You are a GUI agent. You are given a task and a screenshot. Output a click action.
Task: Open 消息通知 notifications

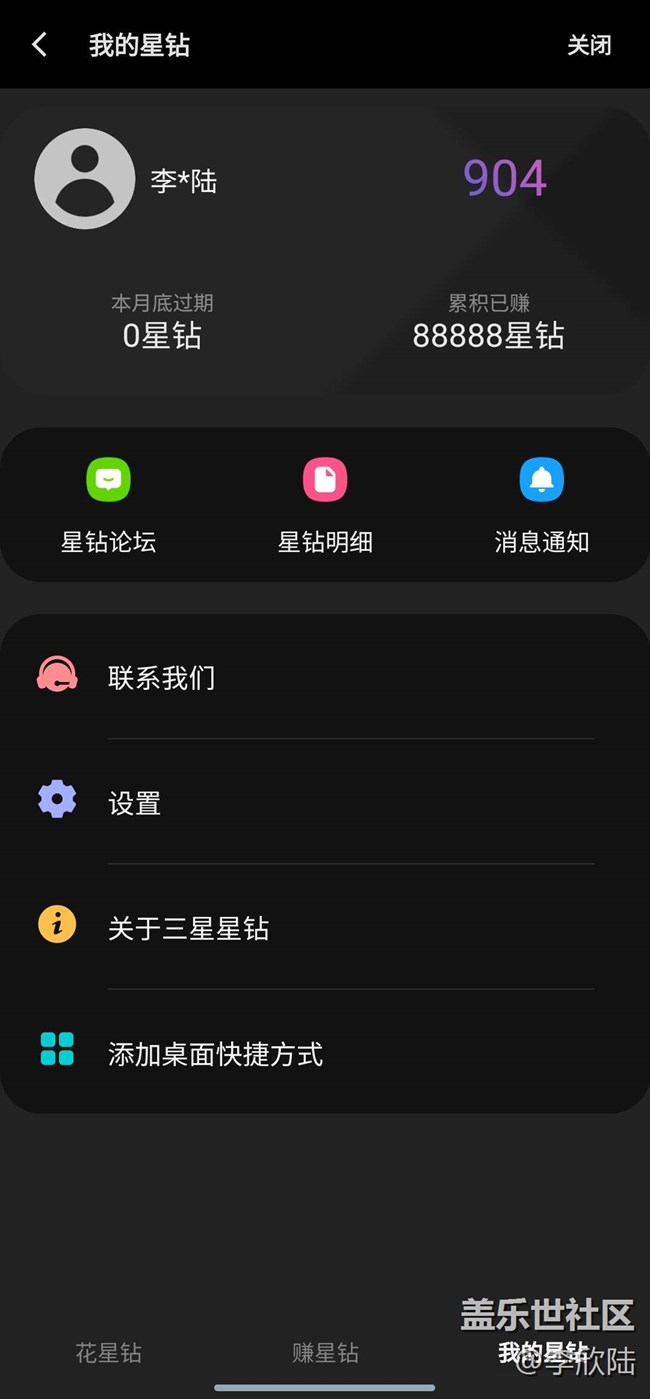pyautogui.click(x=542, y=505)
